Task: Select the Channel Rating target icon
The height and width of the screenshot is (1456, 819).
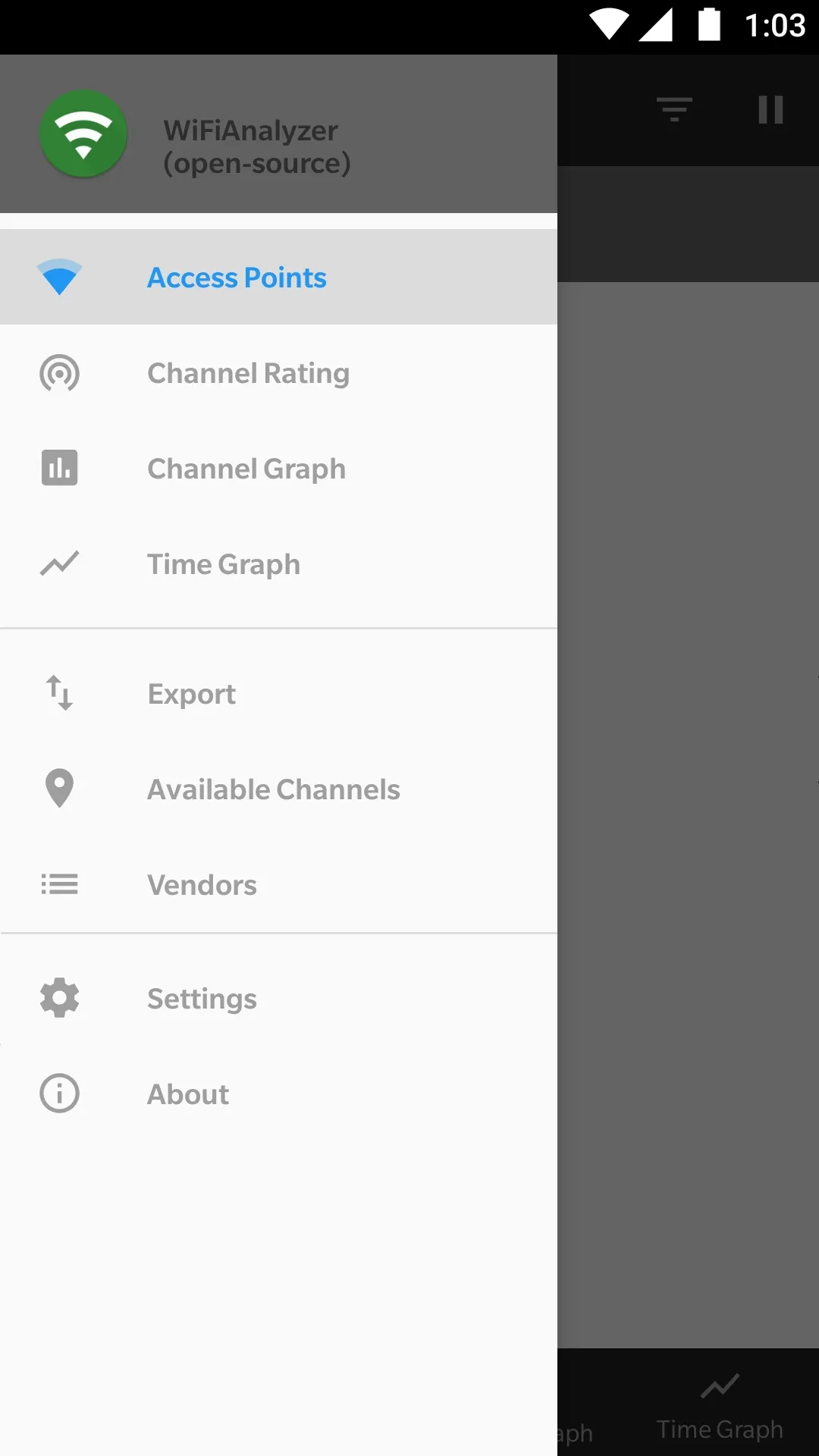Action: (59, 373)
